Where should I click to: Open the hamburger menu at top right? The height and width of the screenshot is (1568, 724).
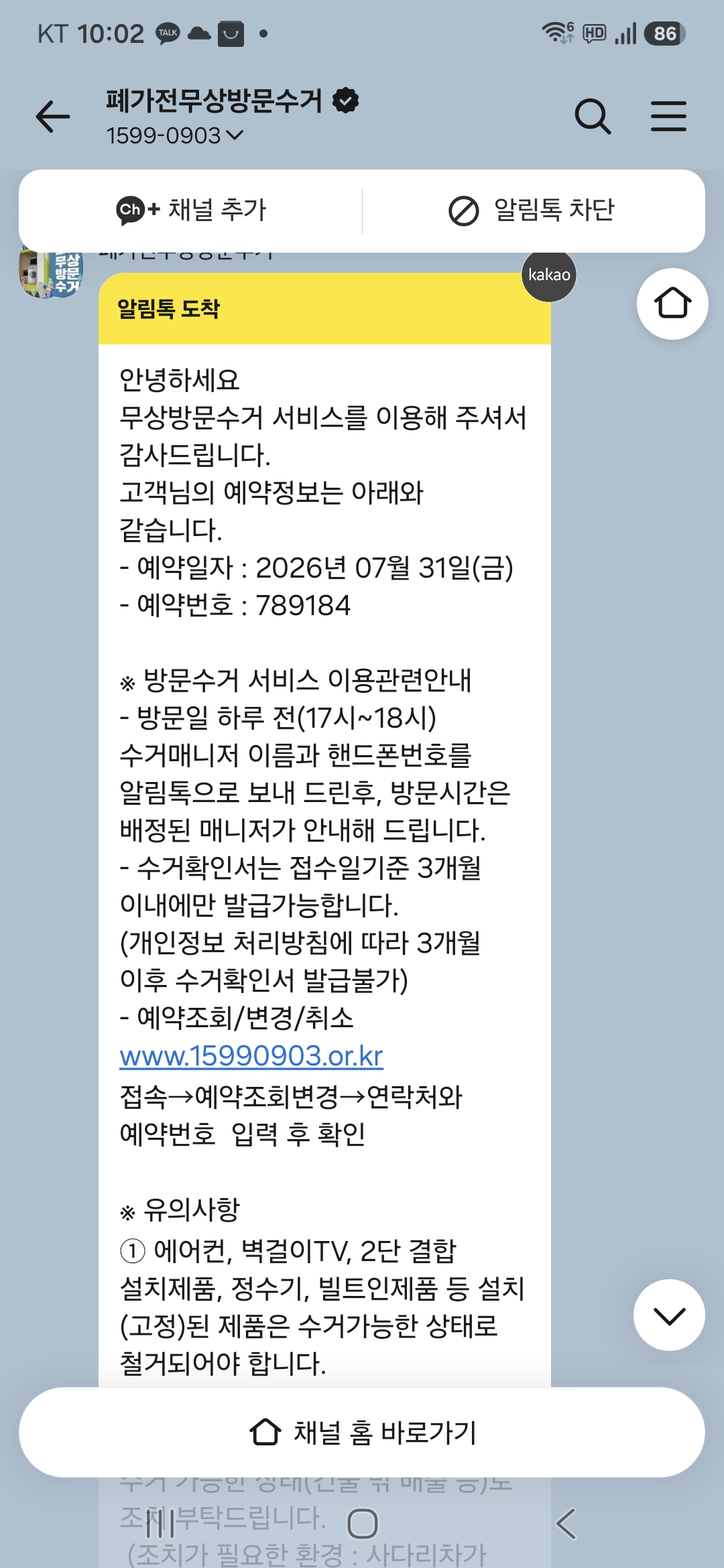pos(668,117)
